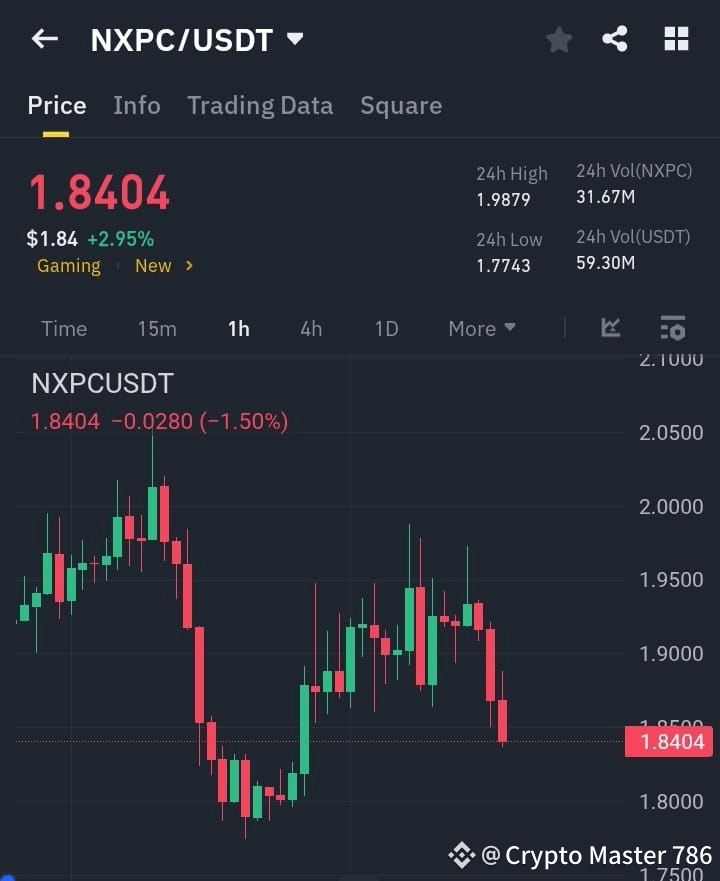Click the red 1.8404 price tag
The width and height of the screenshot is (720, 881).
(x=668, y=741)
